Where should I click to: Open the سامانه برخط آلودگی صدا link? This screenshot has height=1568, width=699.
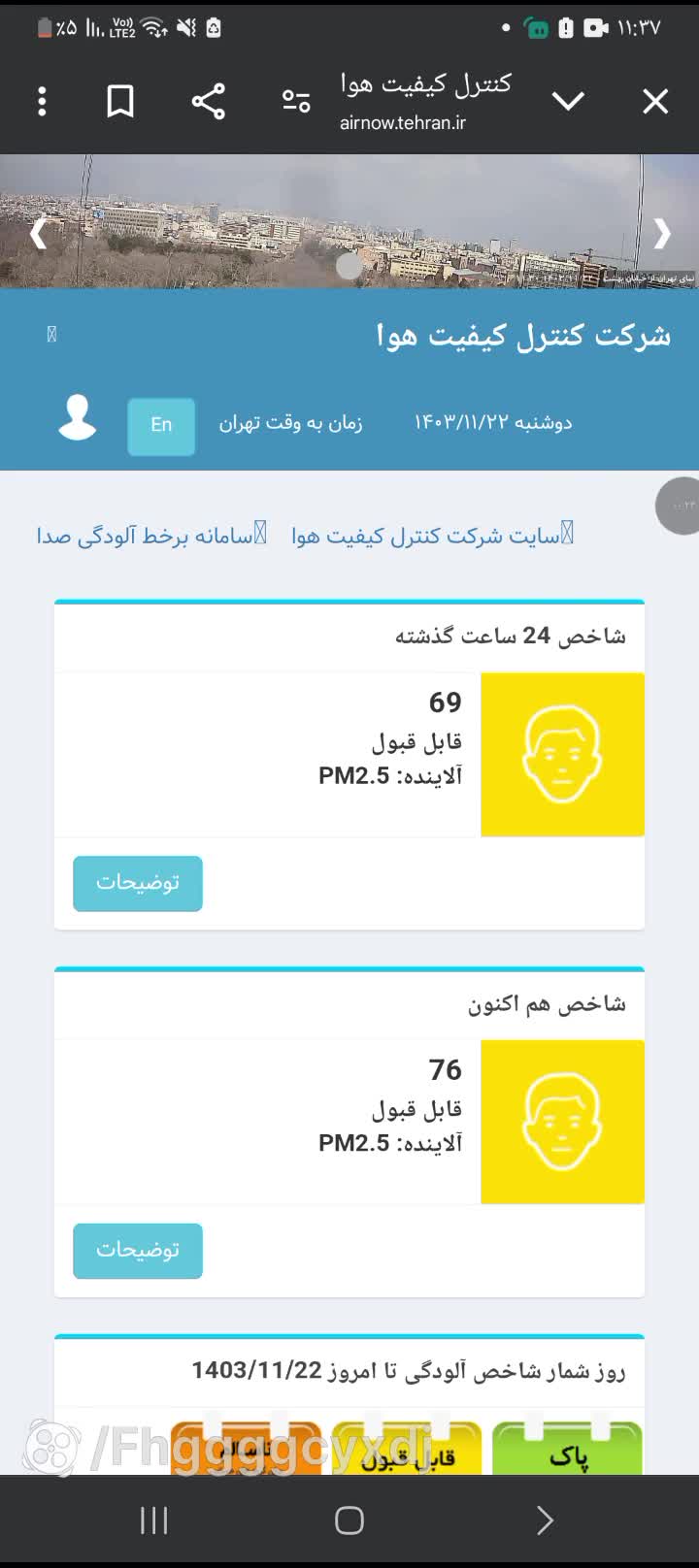[x=150, y=536]
